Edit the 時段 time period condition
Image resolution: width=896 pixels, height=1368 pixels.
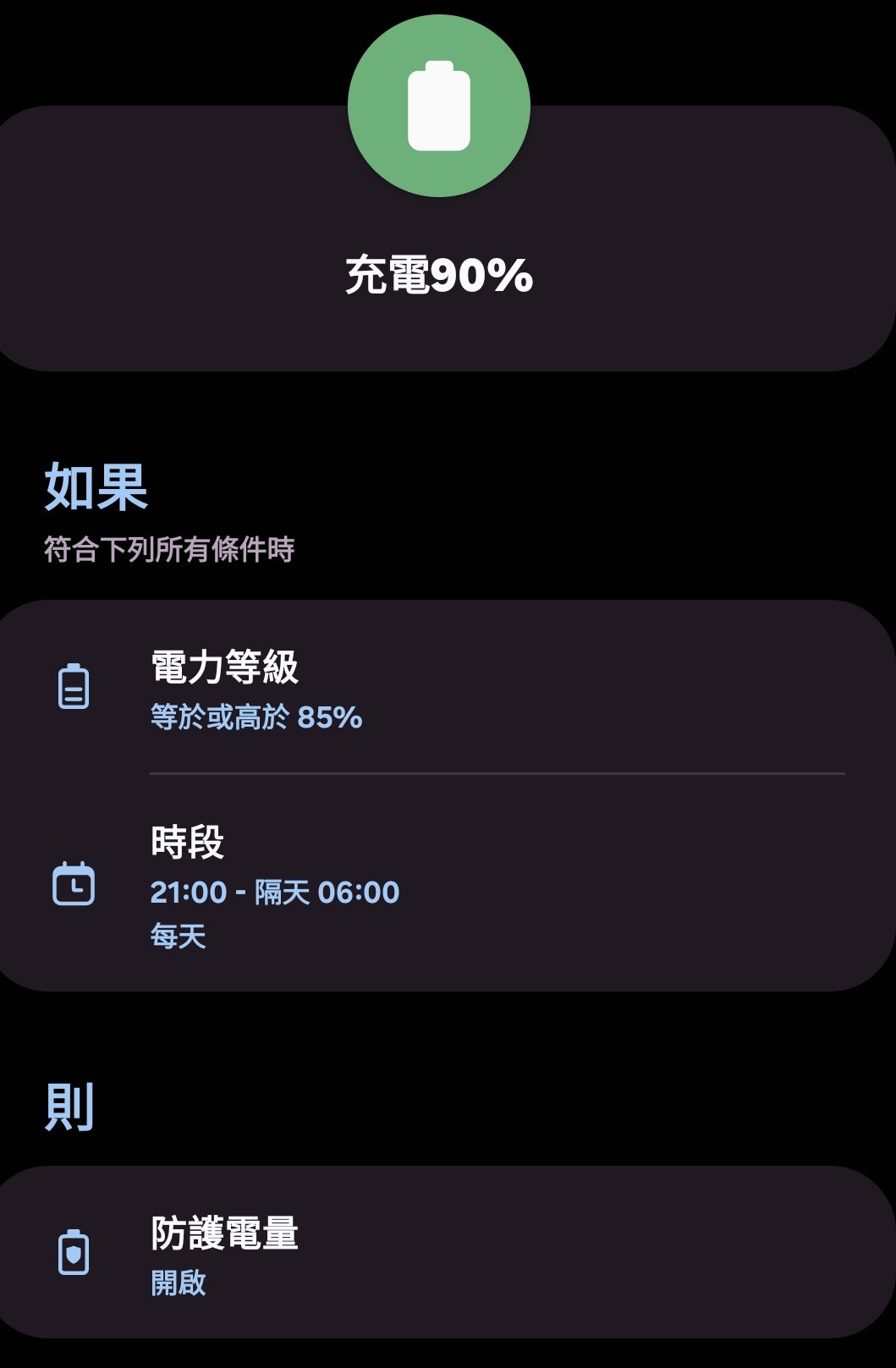(447, 885)
